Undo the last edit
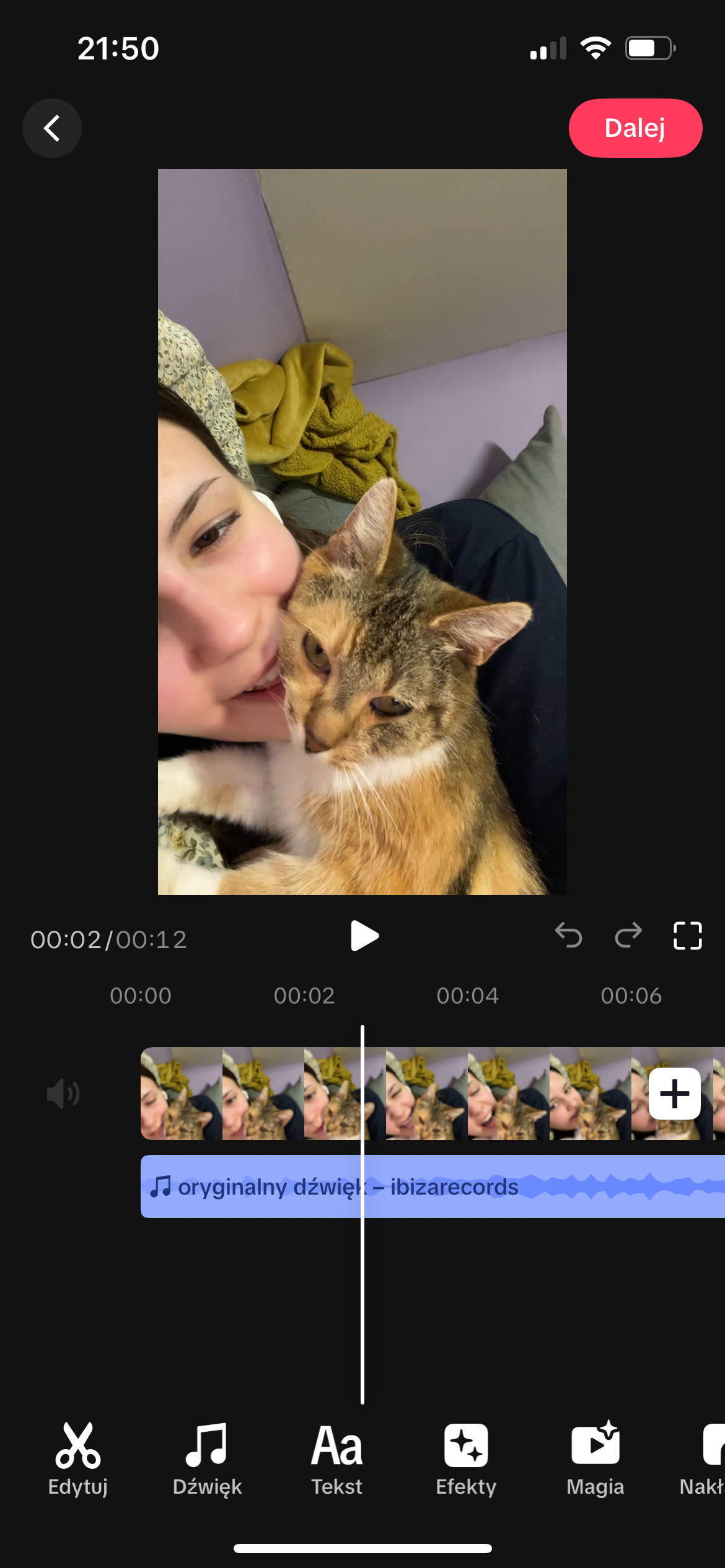 (x=568, y=935)
